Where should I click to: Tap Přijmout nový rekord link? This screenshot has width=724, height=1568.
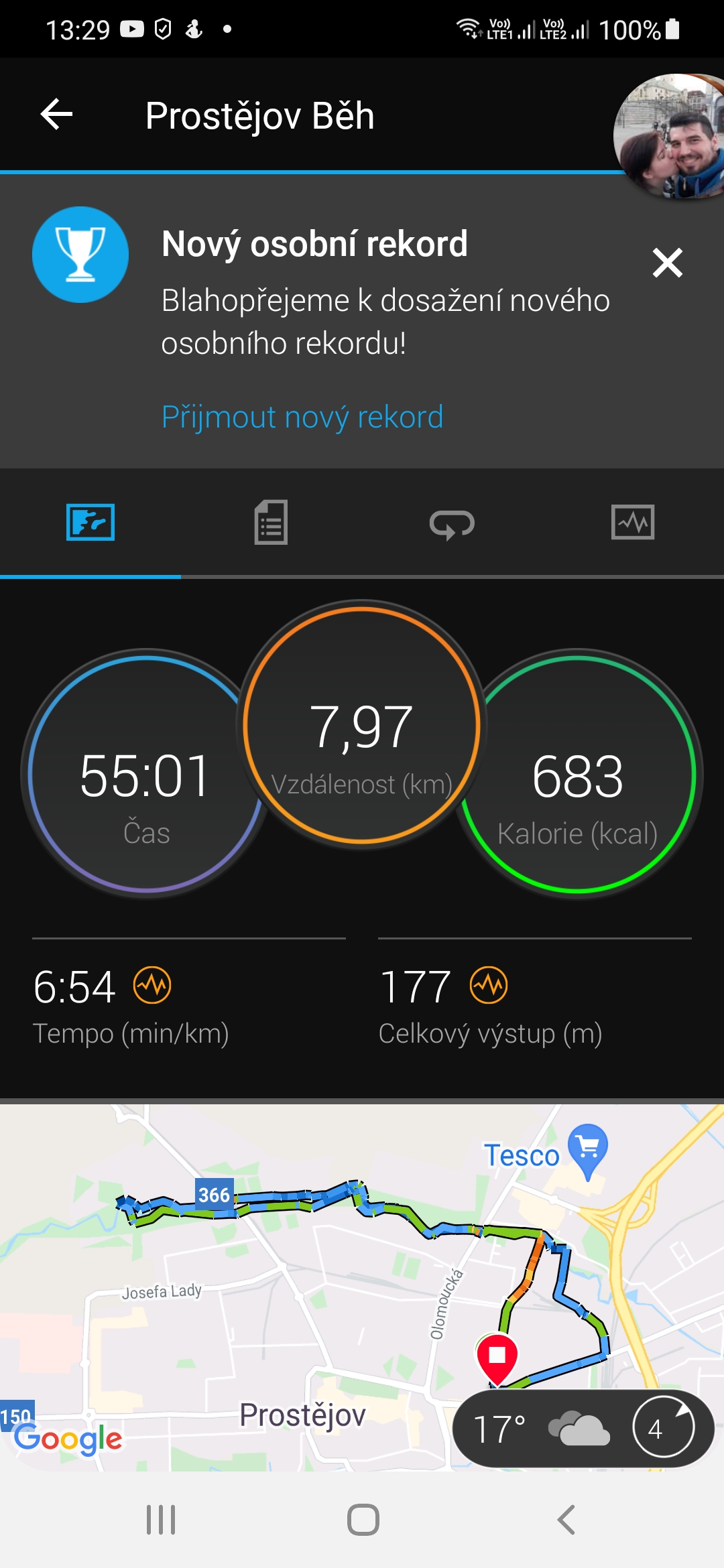point(302,417)
